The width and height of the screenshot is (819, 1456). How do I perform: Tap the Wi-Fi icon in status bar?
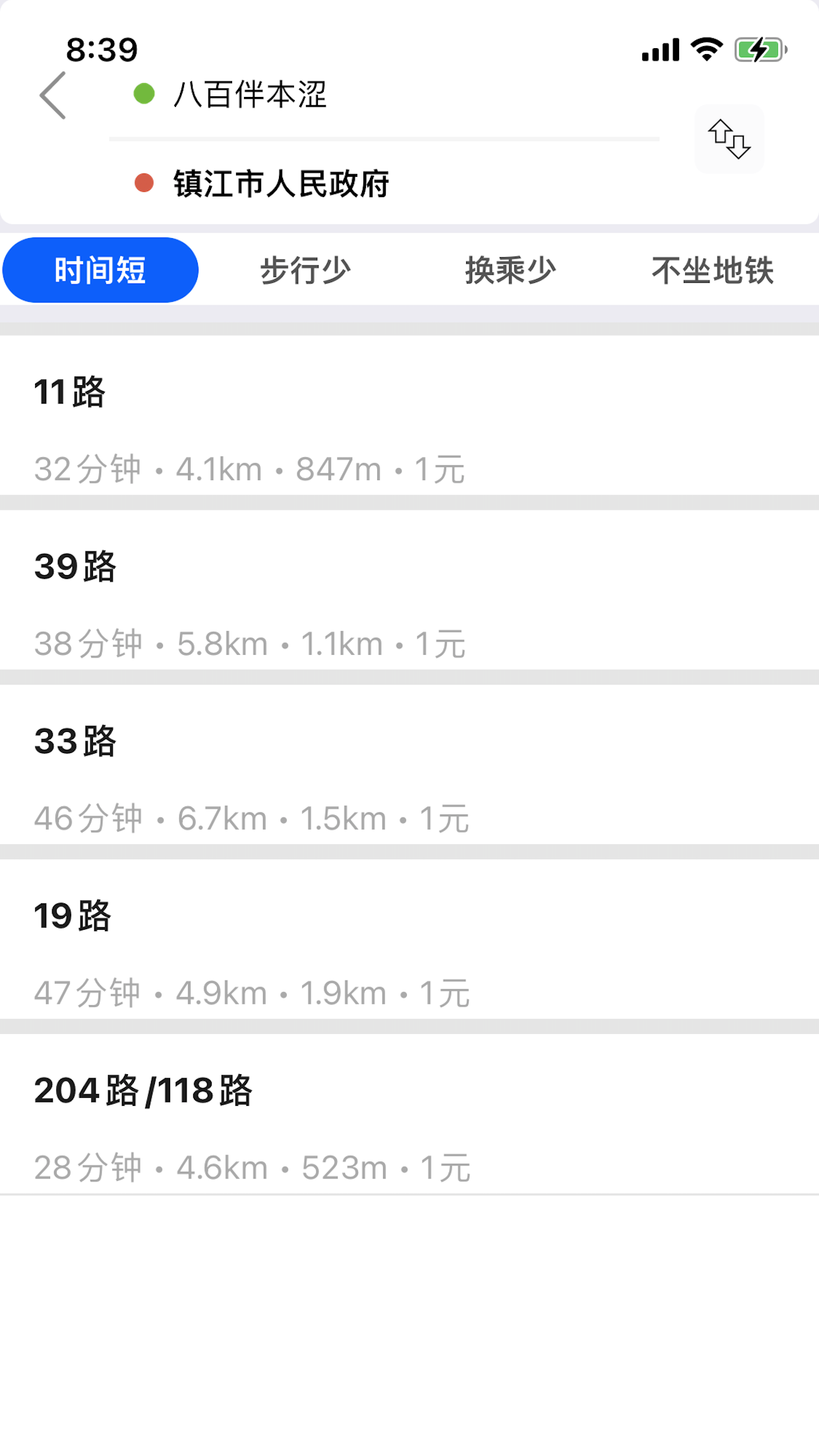point(706,48)
